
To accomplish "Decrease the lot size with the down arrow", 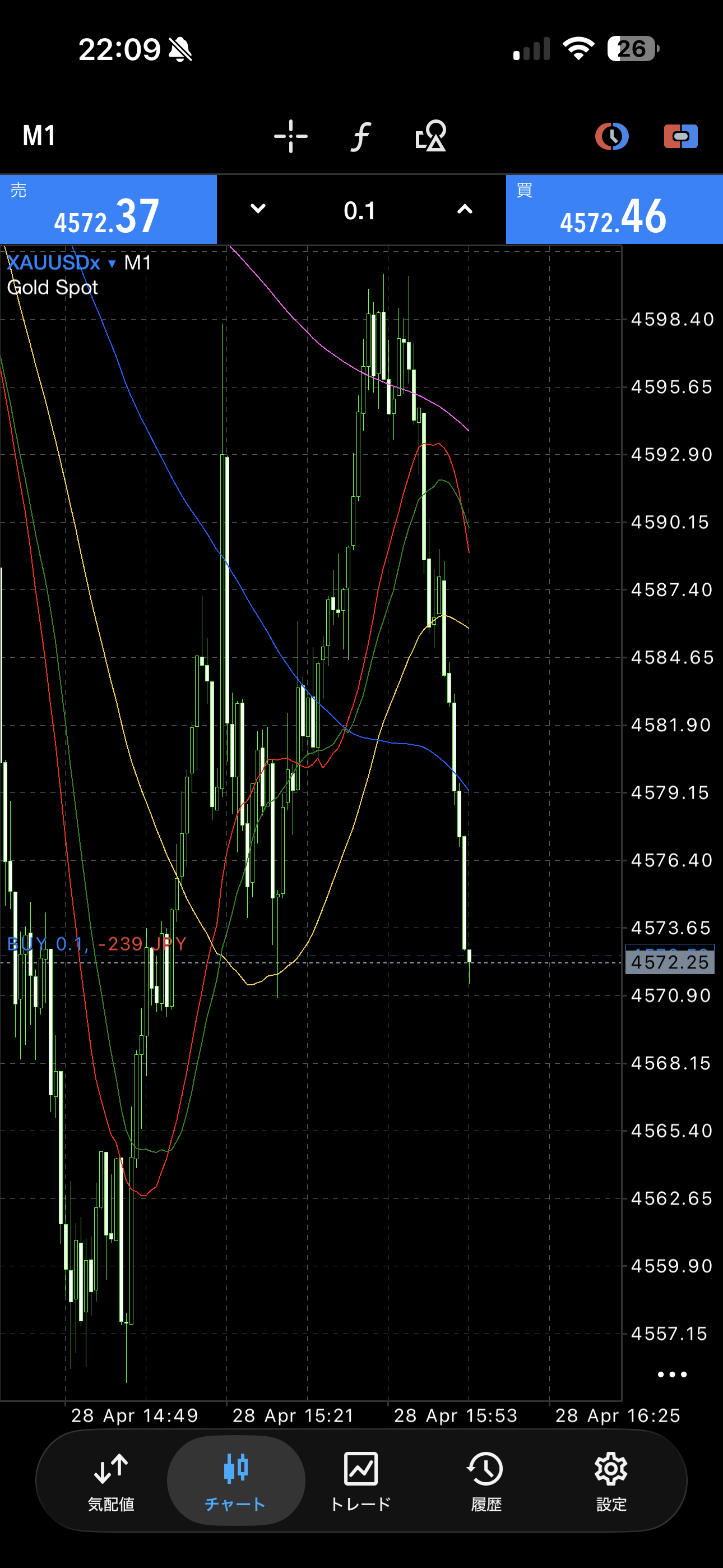I will pos(258,209).
